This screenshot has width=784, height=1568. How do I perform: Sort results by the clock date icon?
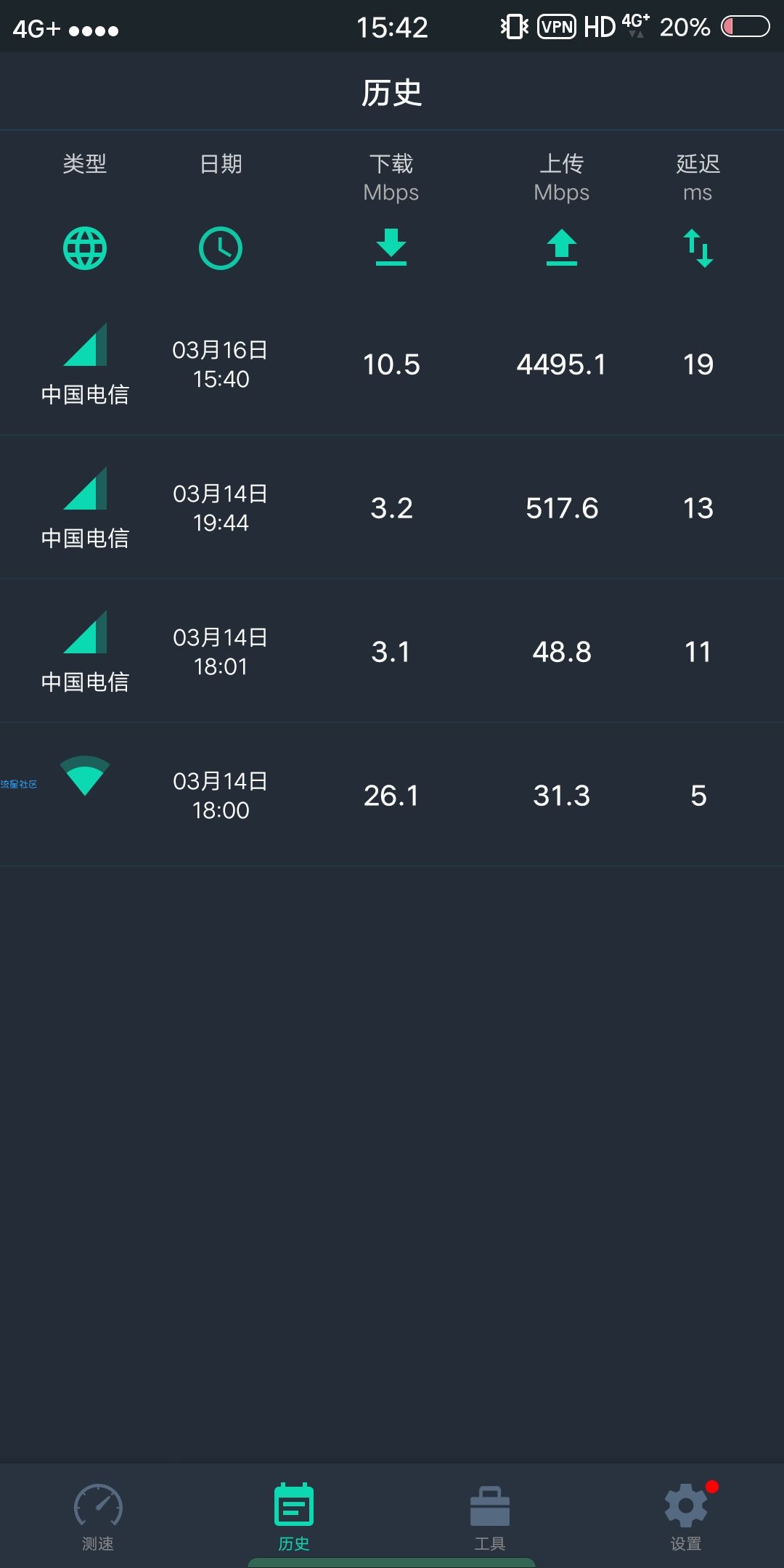point(221,249)
